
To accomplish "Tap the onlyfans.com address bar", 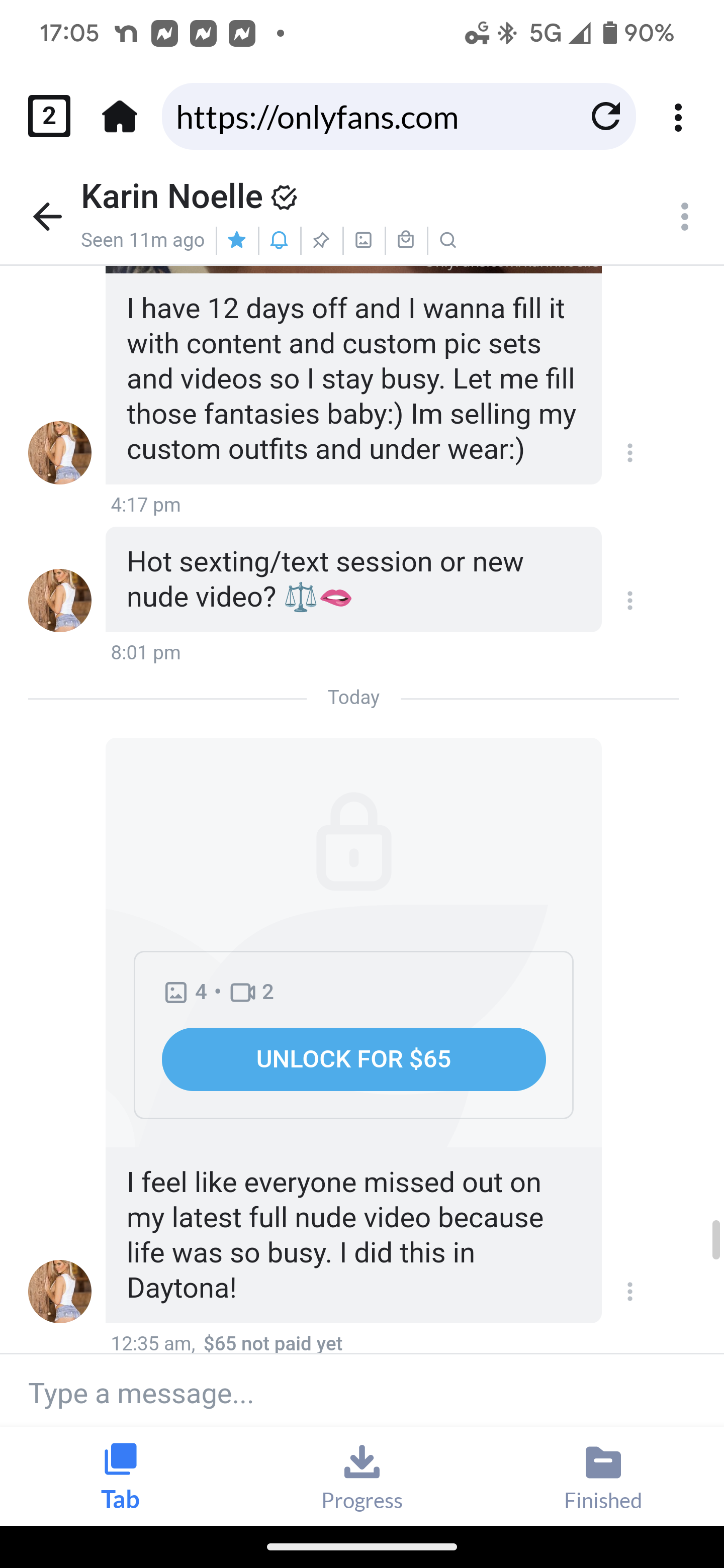I will pos(372,117).
